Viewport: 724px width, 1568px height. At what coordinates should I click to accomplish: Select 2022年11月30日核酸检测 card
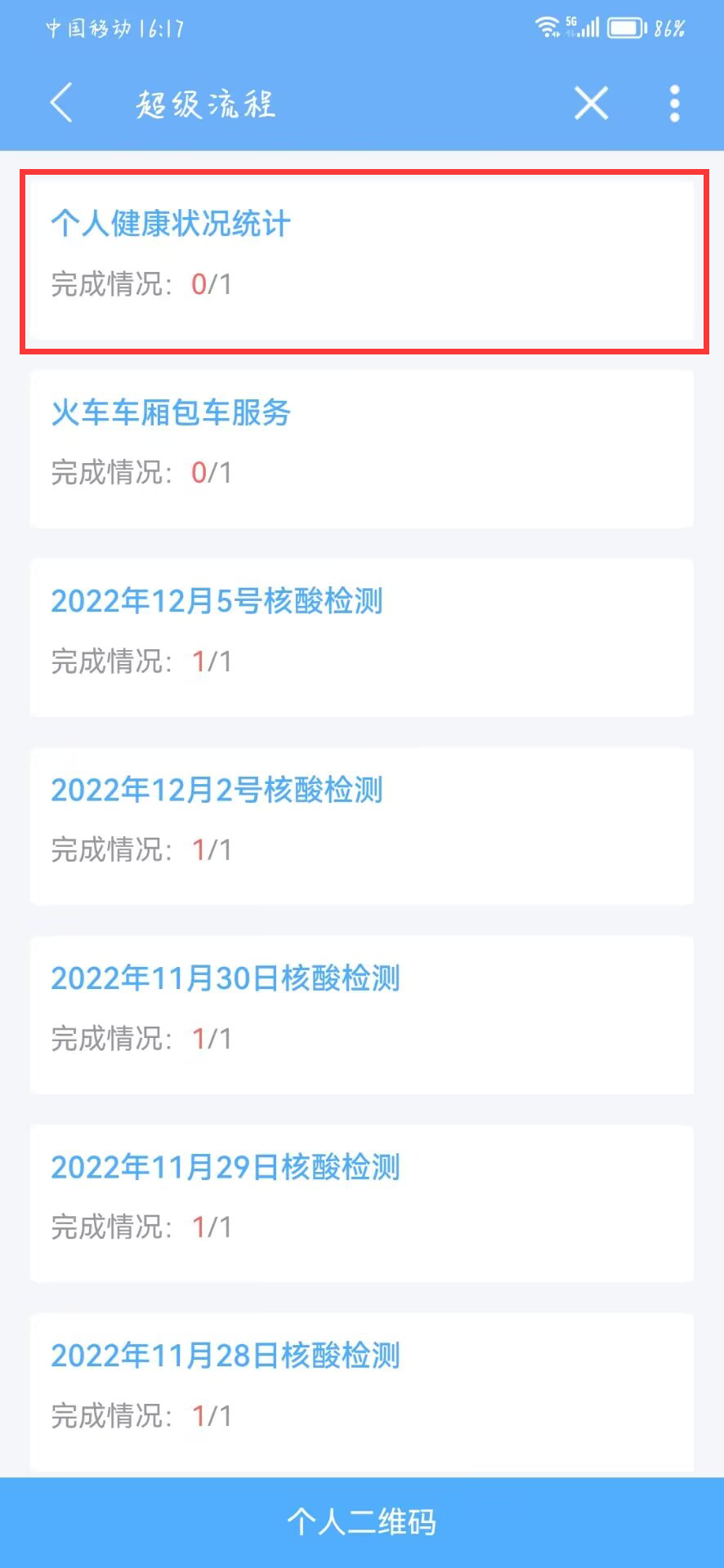(x=362, y=1014)
